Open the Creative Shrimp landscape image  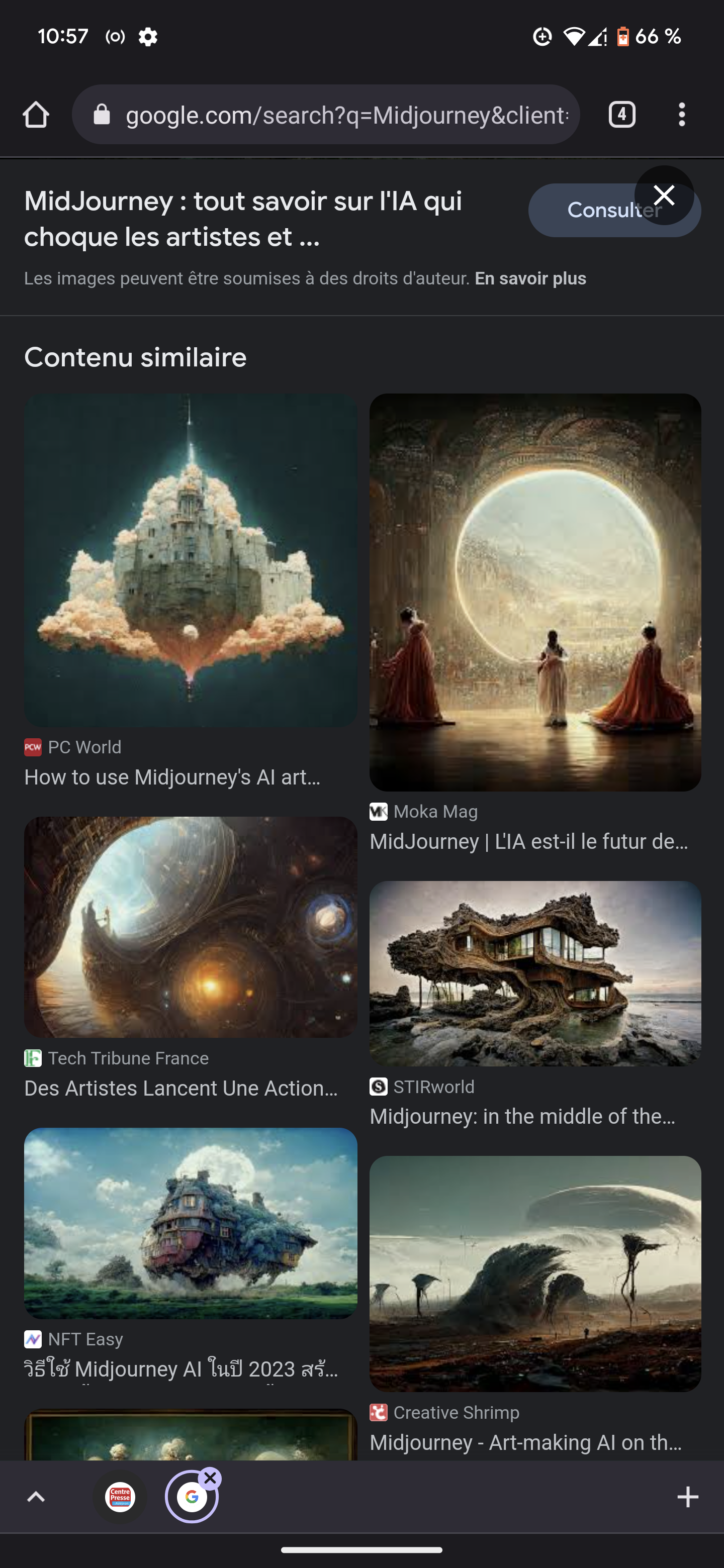535,1273
